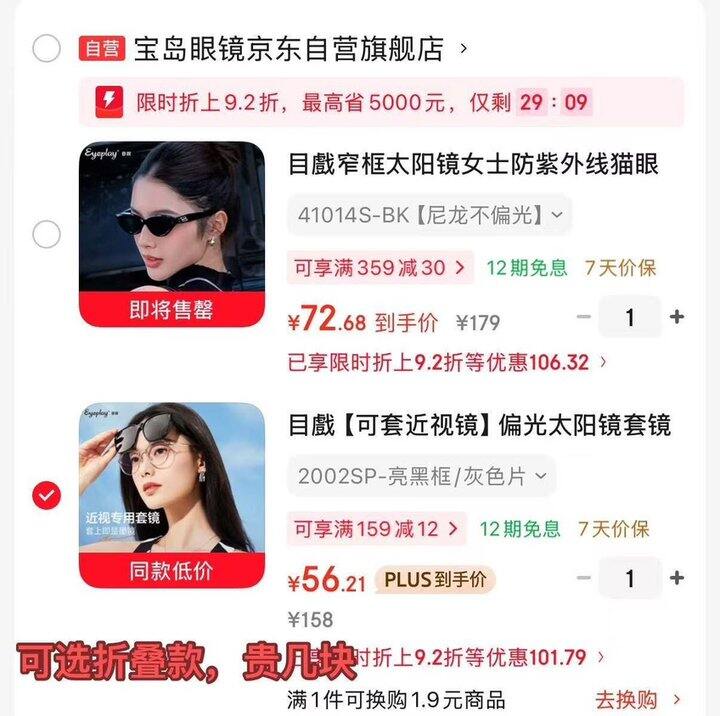Uncheck the 偏光太阳镜套镜 item
The image size is (720, 716).
click(x=47, y=495)
